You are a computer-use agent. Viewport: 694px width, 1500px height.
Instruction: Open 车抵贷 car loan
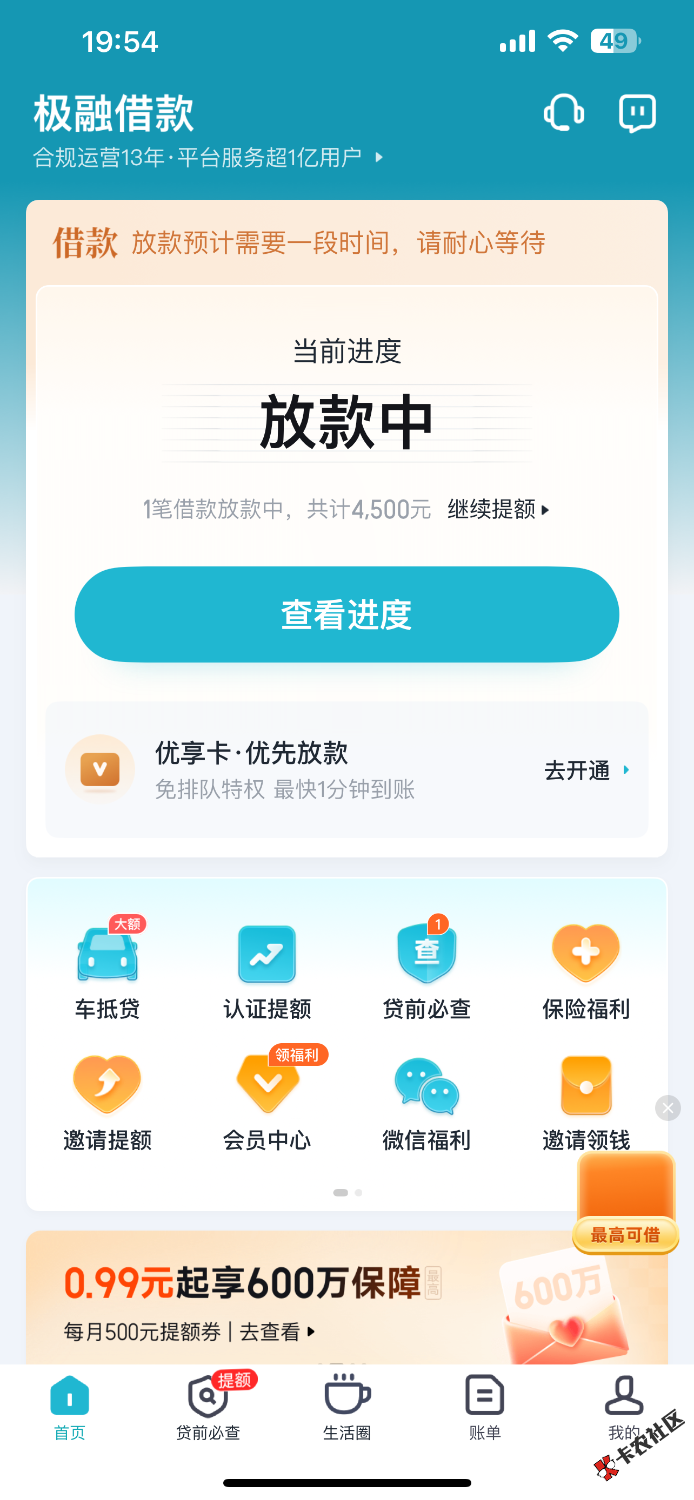click(x=107, y=970)
